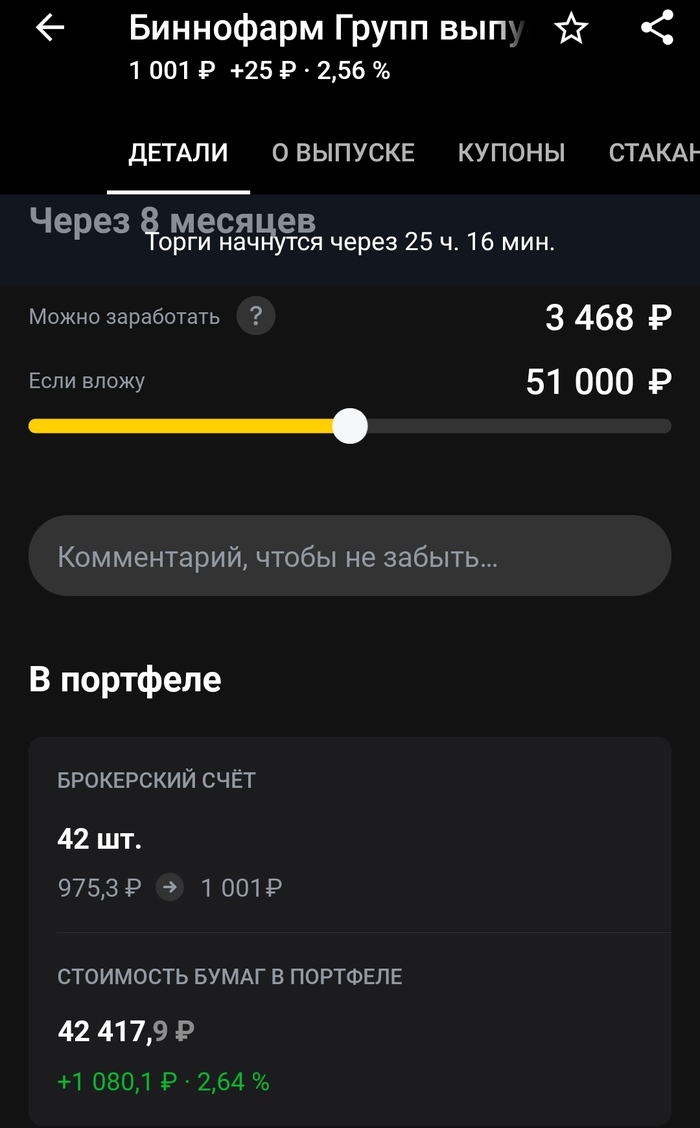The image size is (700, 1128).
Task: Go back using the arrow icon
Action: pyautogui.click(x=50, y=28)
